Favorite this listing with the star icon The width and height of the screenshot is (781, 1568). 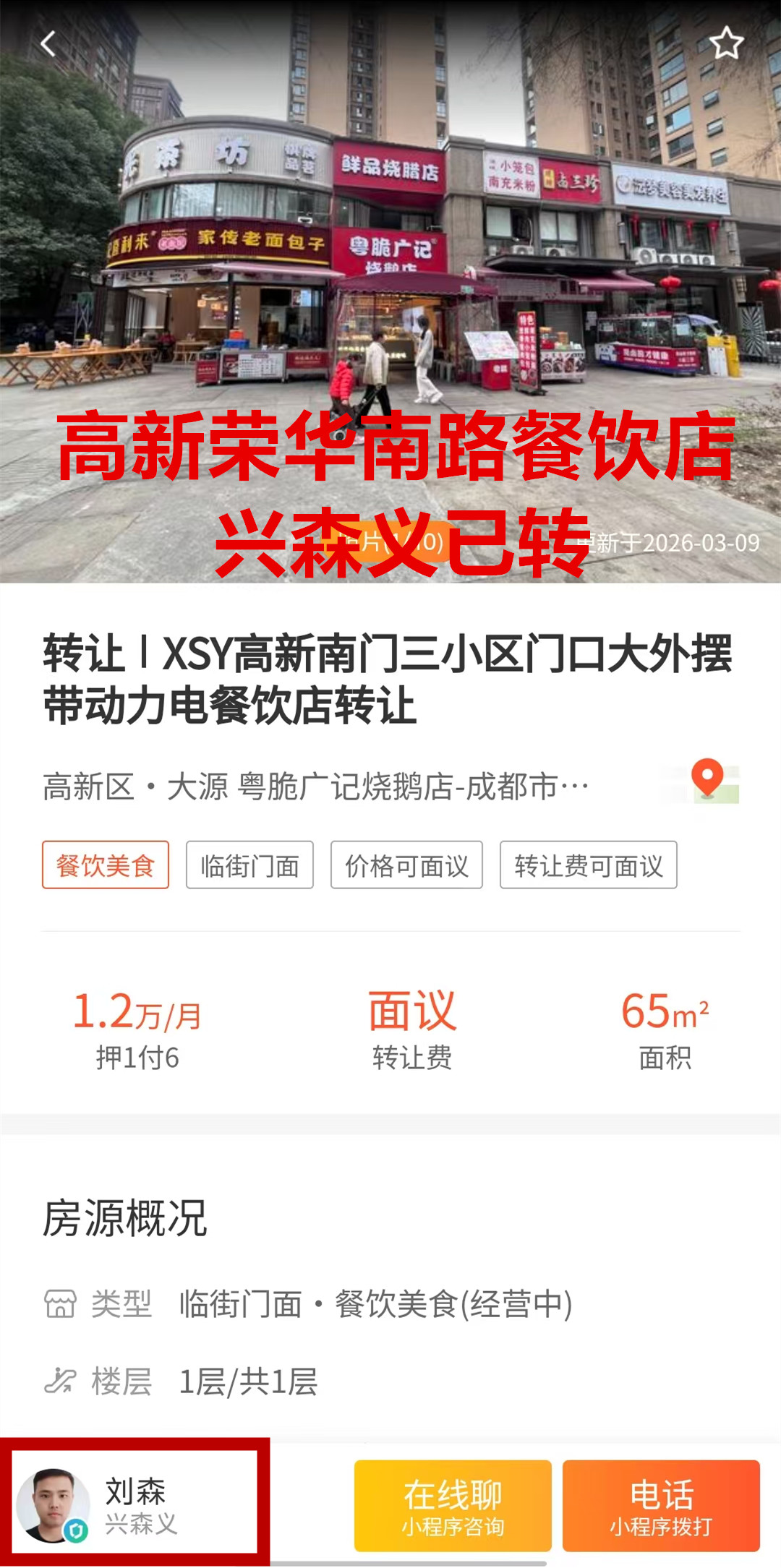tap(726, 44)
